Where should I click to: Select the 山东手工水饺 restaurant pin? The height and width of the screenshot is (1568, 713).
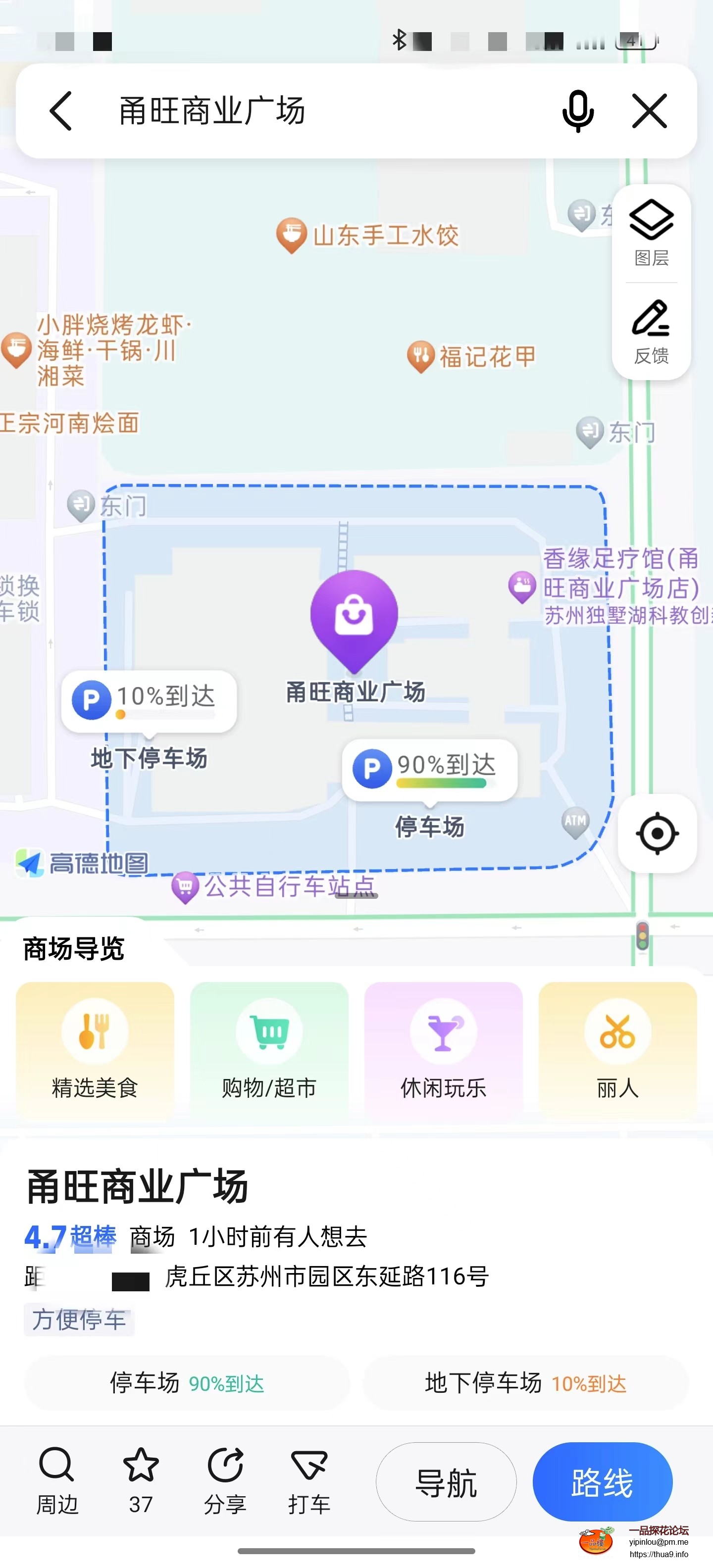pyautogui.click(x=293, y=233)
